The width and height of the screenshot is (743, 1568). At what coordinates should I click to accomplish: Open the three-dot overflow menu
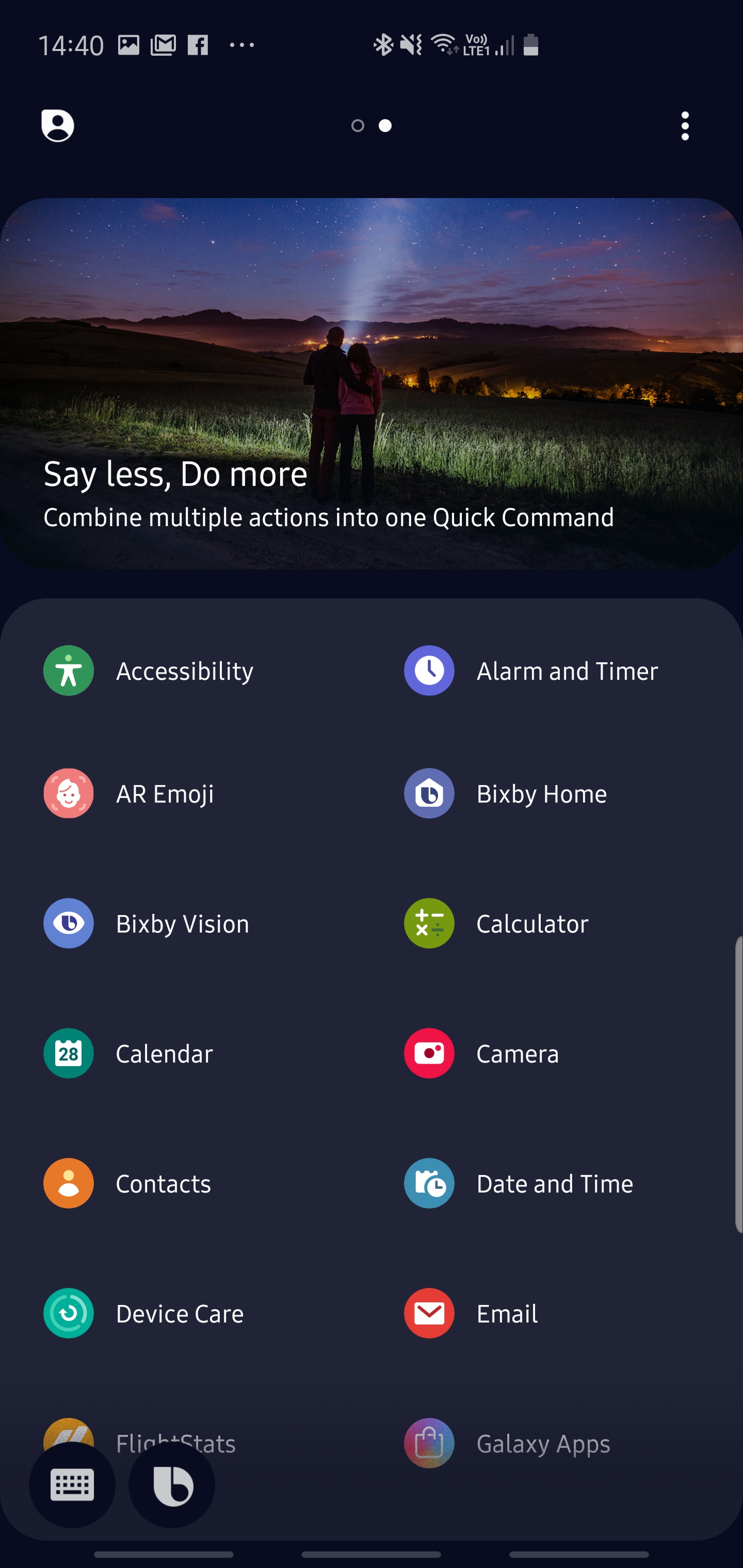(x=685, y=126)
